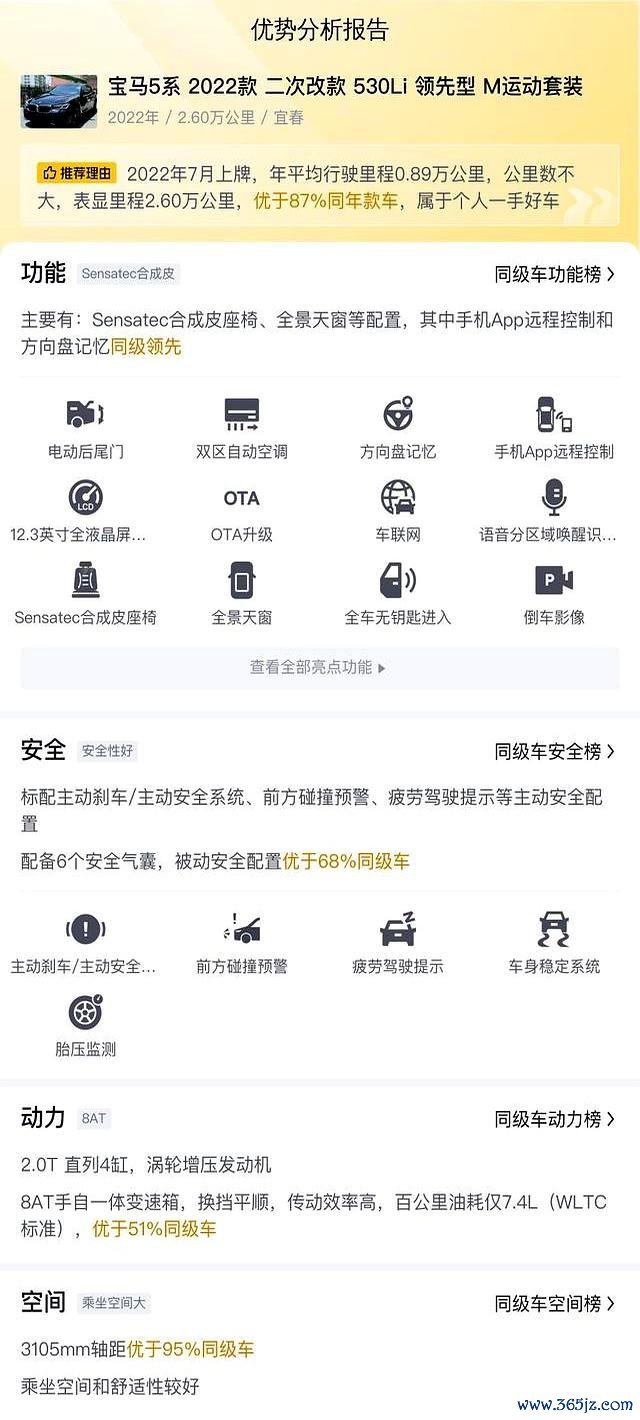Open the 同级车动力榜 ranking link

point(554,1119)
